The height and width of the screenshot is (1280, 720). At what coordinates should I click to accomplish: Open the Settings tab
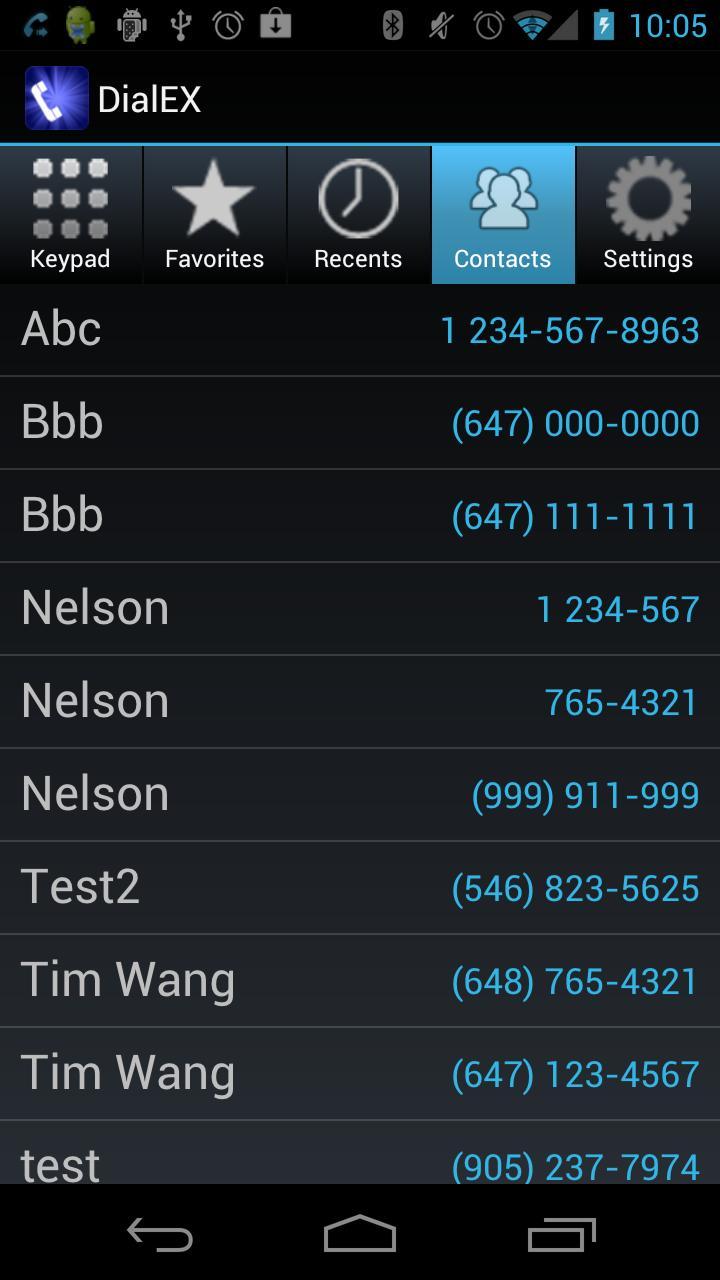click(647, 215)
